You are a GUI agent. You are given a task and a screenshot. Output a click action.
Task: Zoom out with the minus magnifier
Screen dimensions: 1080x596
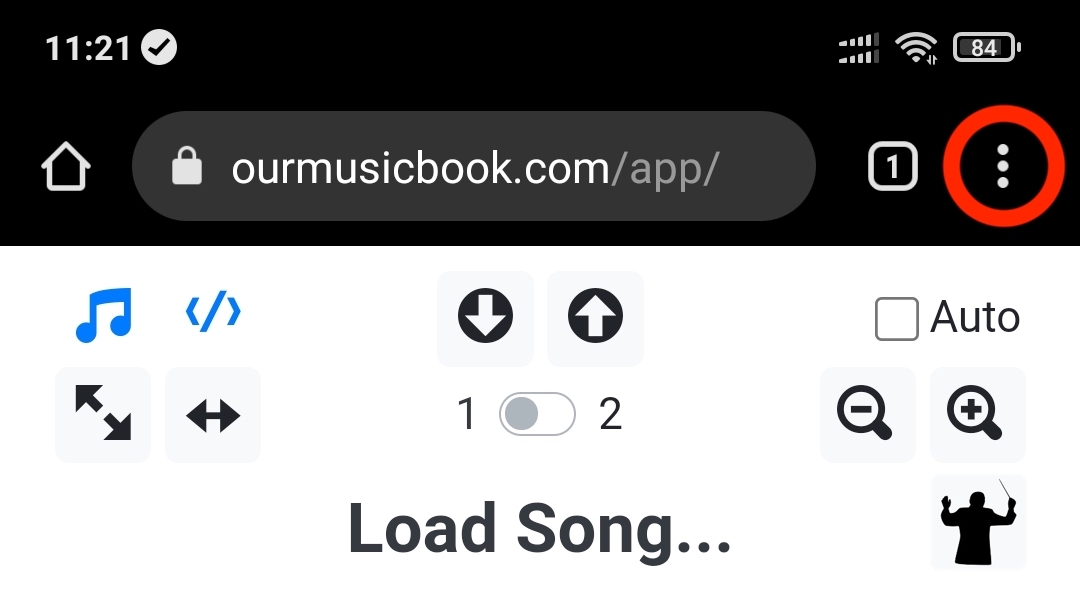pyautogui.click(x=866, y=414)
